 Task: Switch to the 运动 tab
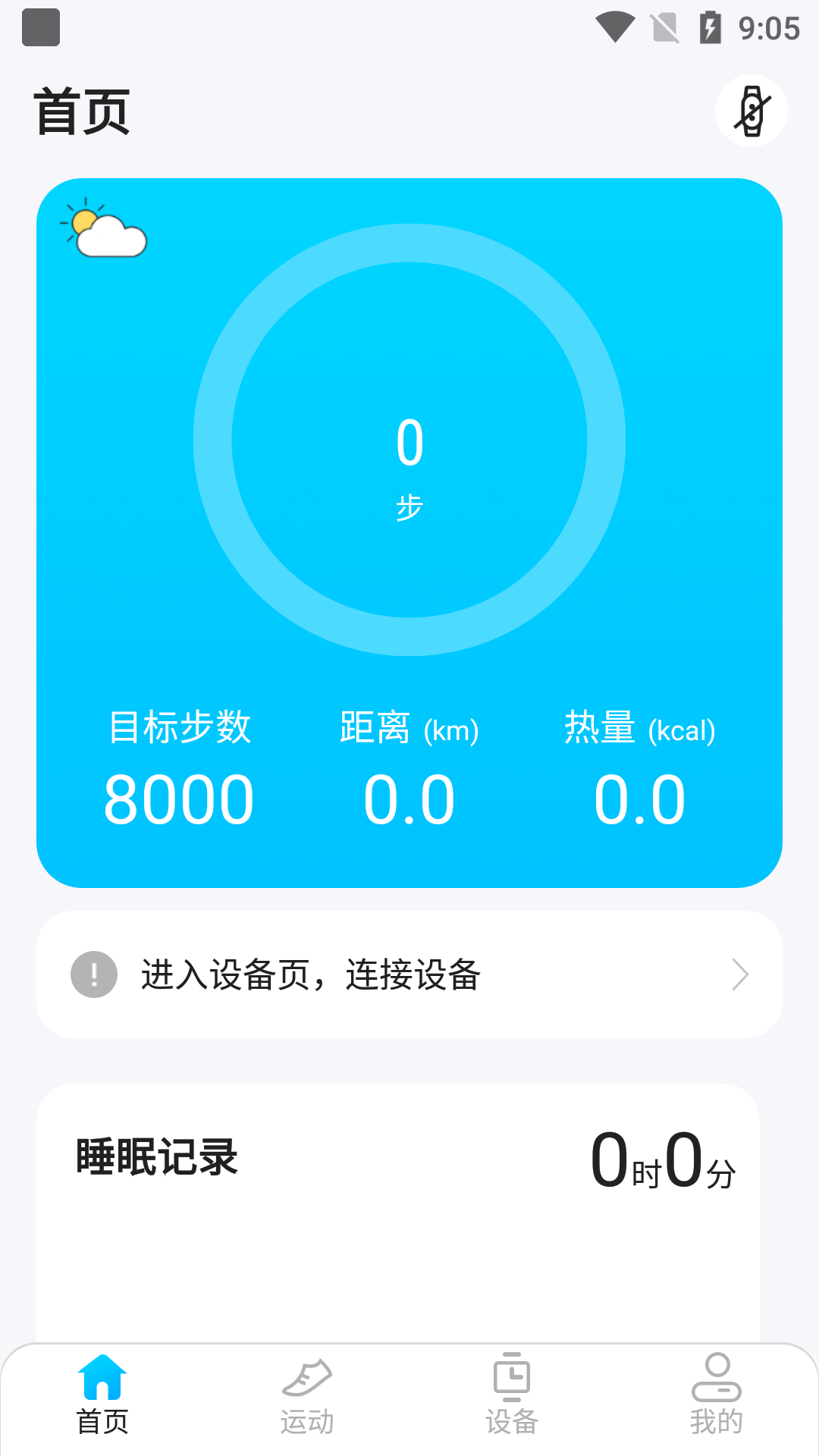tap(307, 1395)
